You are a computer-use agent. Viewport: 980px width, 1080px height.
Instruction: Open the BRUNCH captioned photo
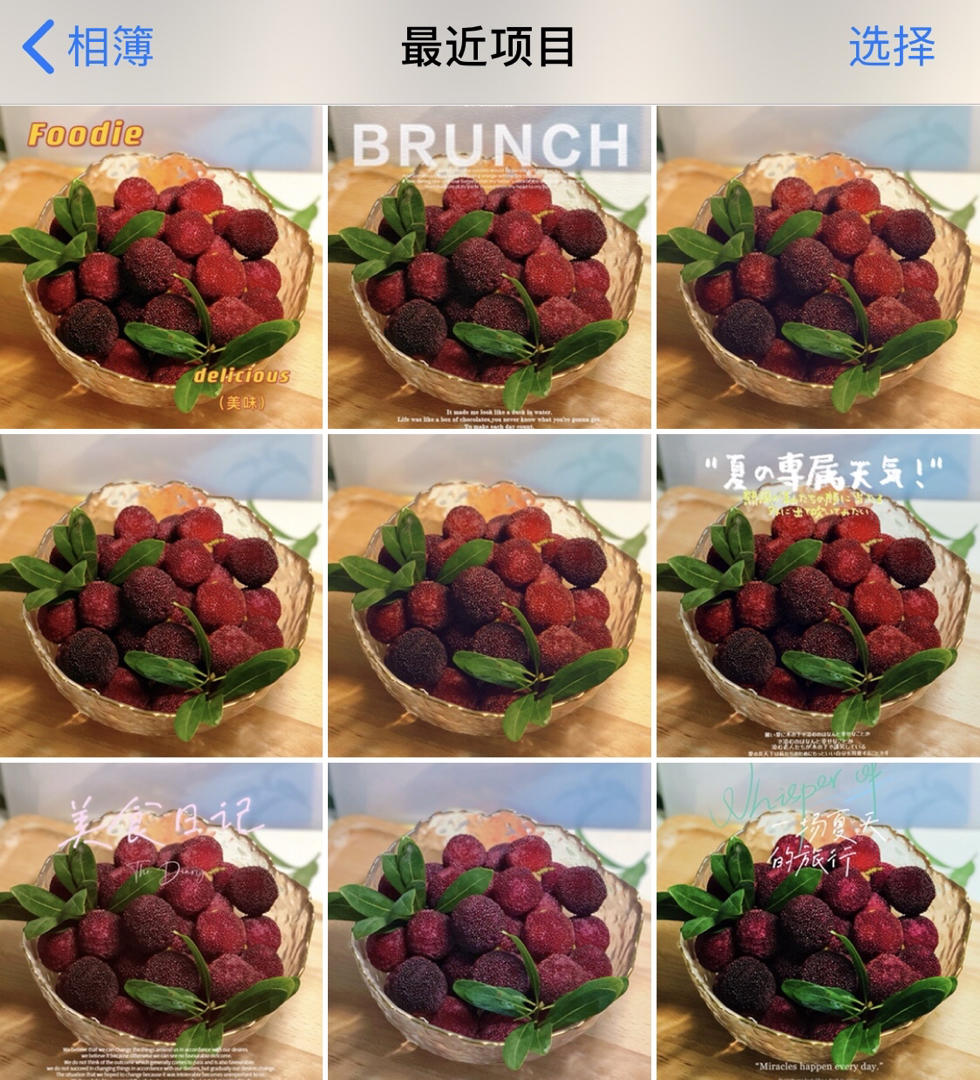tap(490, 267)
